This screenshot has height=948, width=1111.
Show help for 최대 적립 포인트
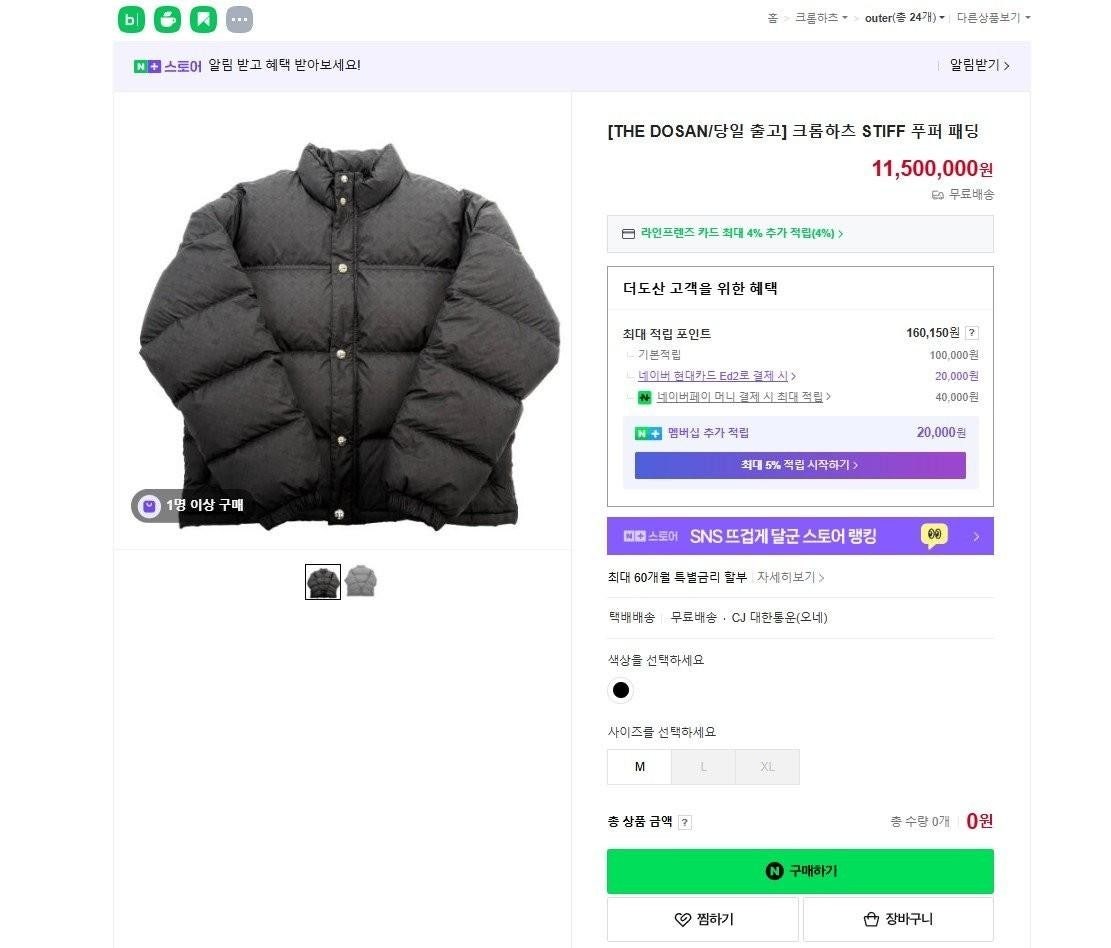pos(972,333)
